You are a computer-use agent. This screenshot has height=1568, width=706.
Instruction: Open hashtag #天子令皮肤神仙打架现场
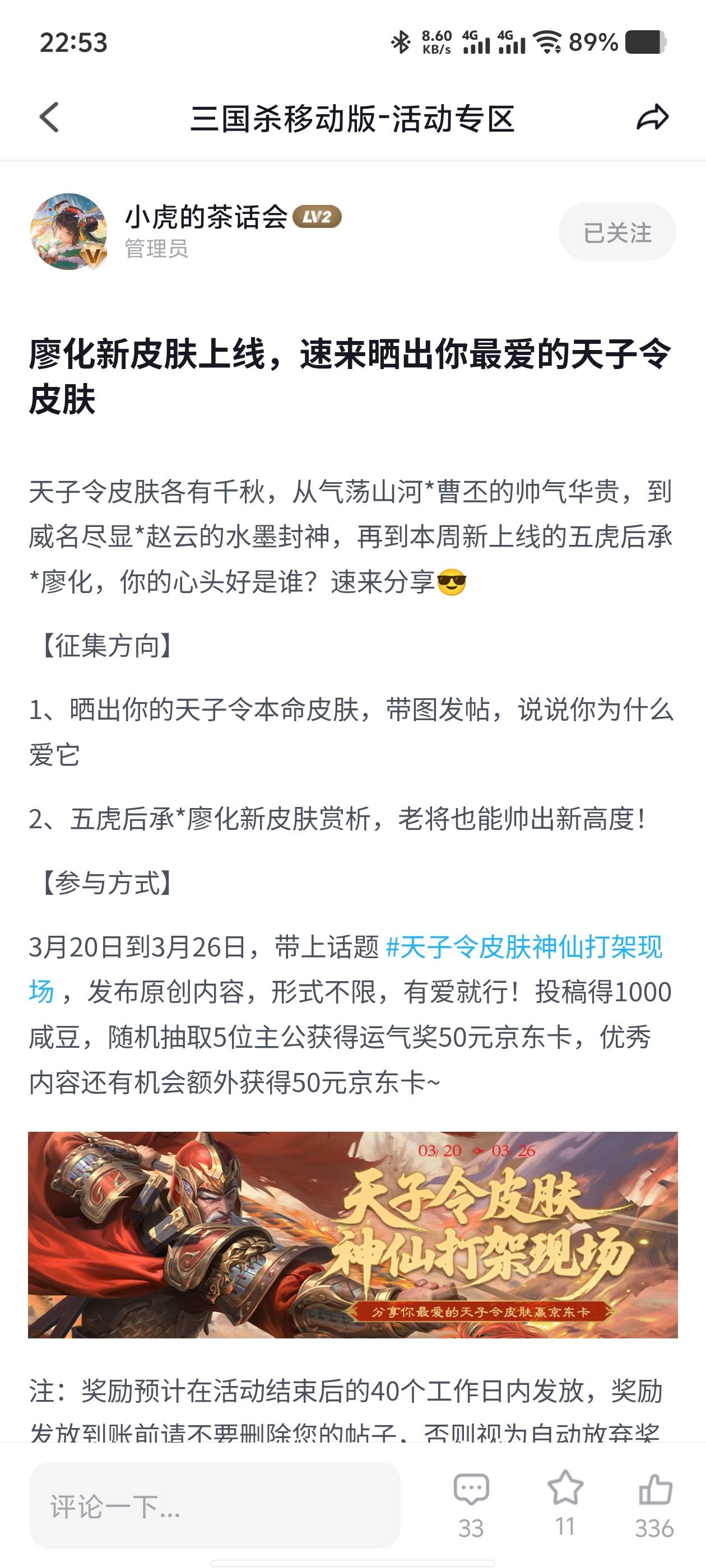point(524,947)
